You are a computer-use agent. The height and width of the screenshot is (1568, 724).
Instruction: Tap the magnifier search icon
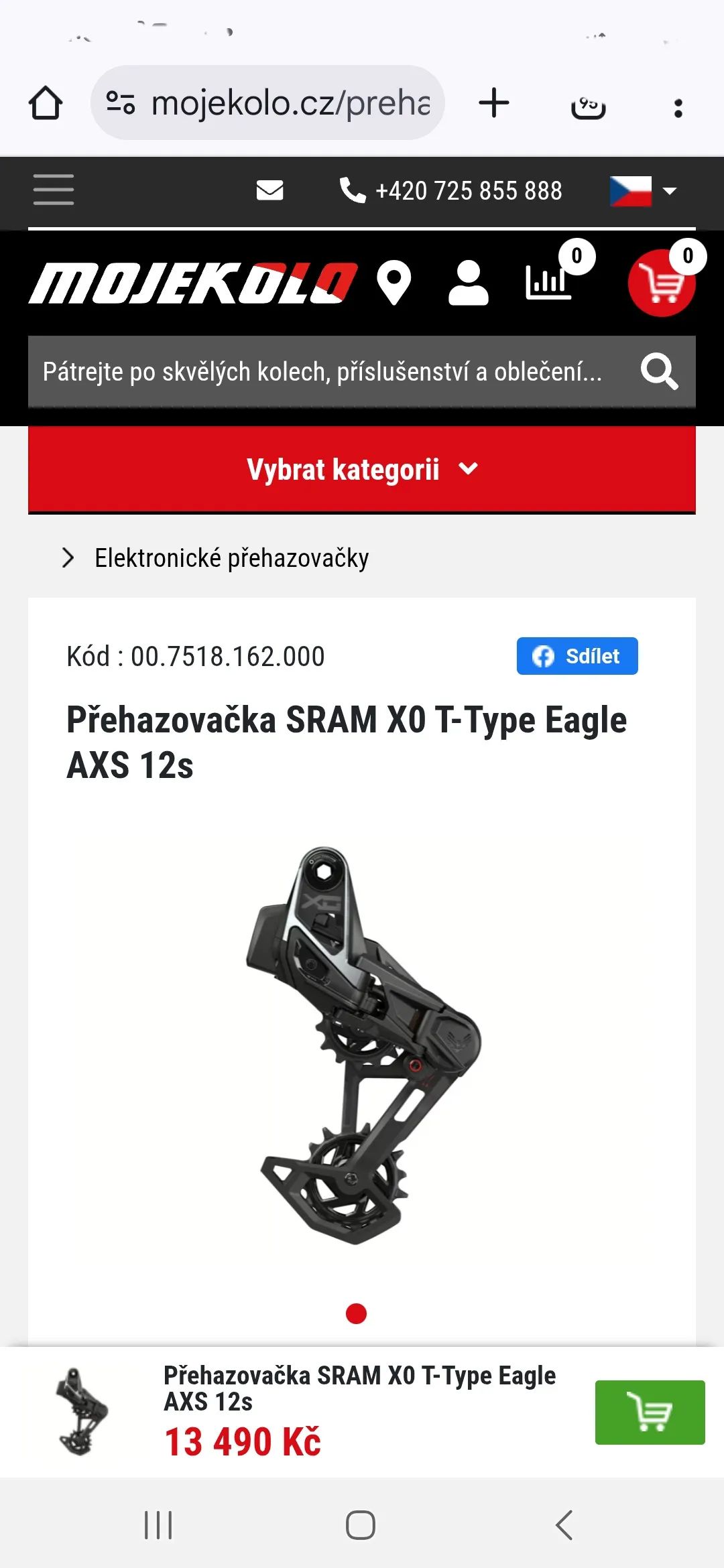(659, 371)
